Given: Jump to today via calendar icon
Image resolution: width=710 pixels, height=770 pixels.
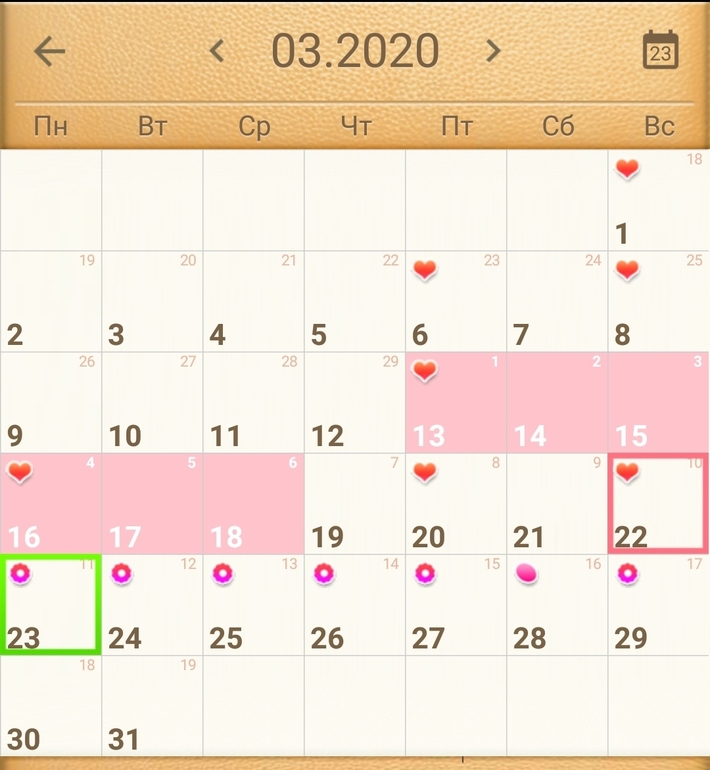Looking at the screenshot, I should 660,51.
